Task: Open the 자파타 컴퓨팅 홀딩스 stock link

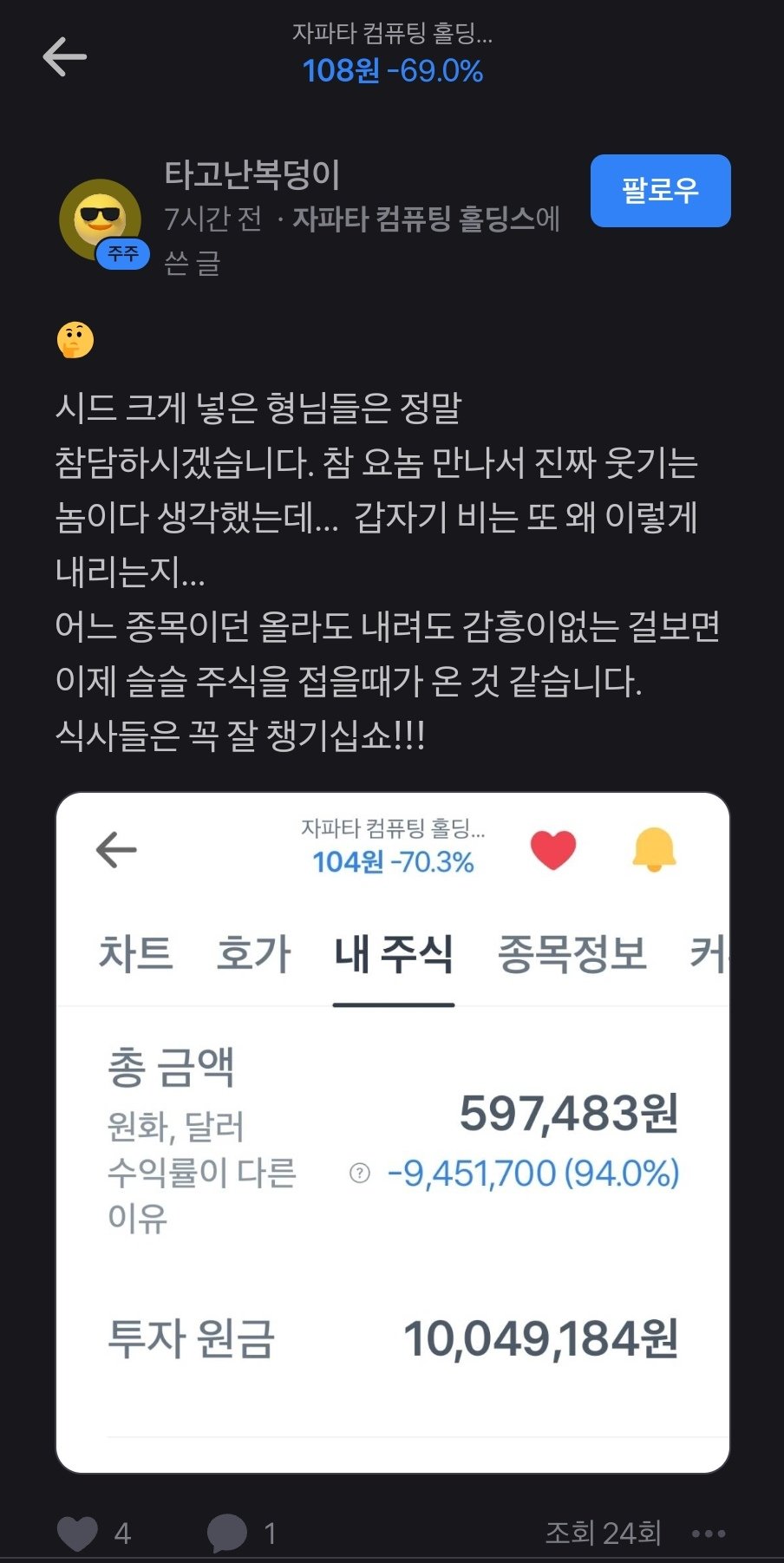Action: coord(414,219)
